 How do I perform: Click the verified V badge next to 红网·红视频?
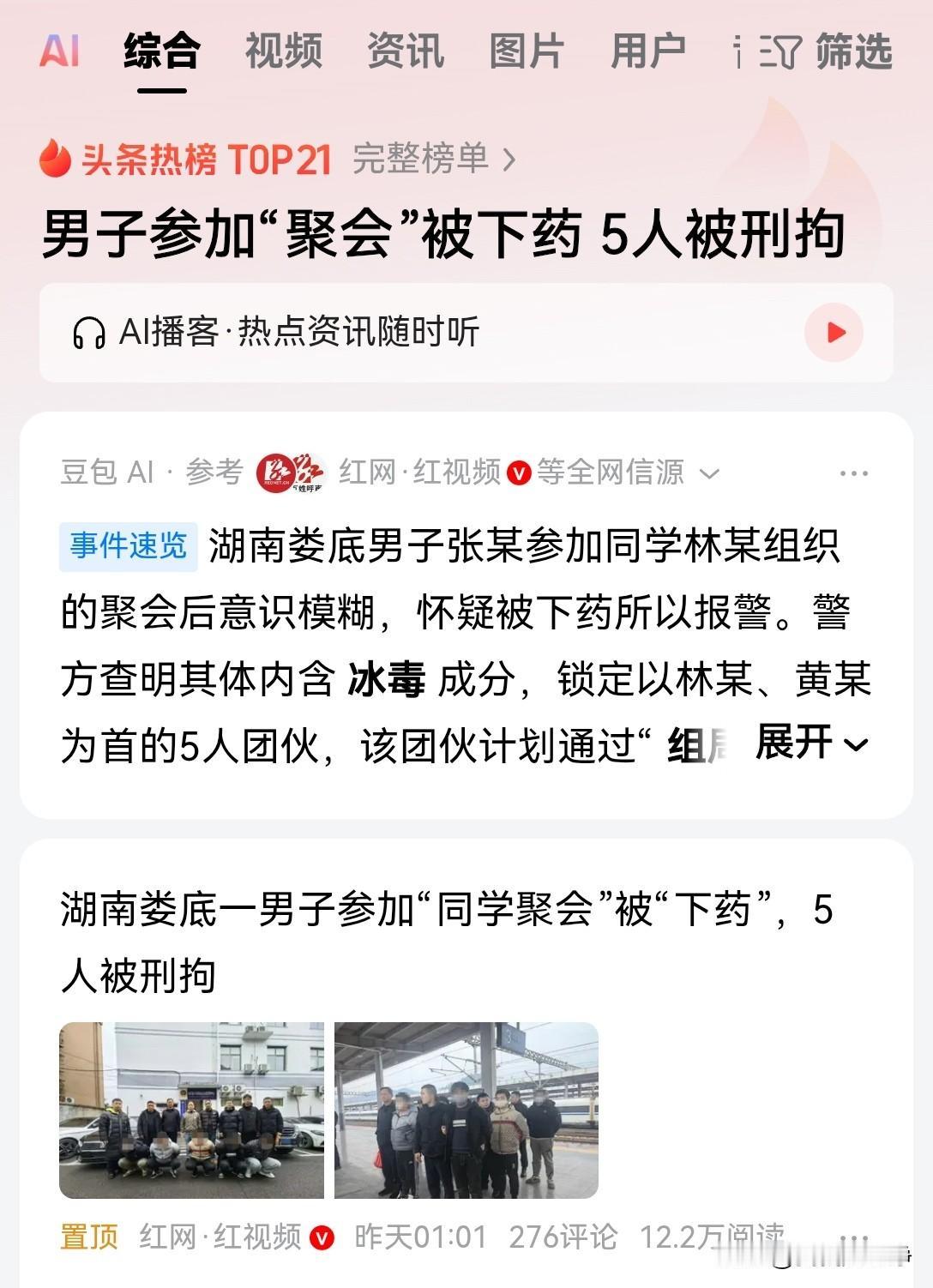coord(517,472)
